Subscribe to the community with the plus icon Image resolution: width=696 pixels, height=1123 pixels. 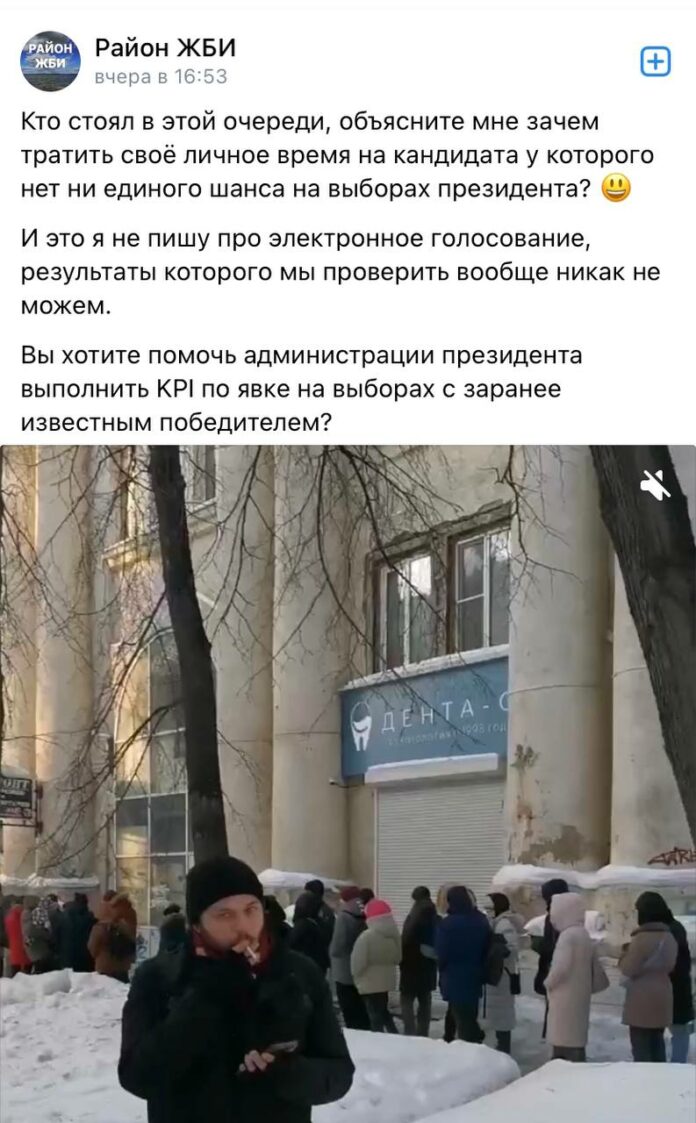click(x=655, y=62)
